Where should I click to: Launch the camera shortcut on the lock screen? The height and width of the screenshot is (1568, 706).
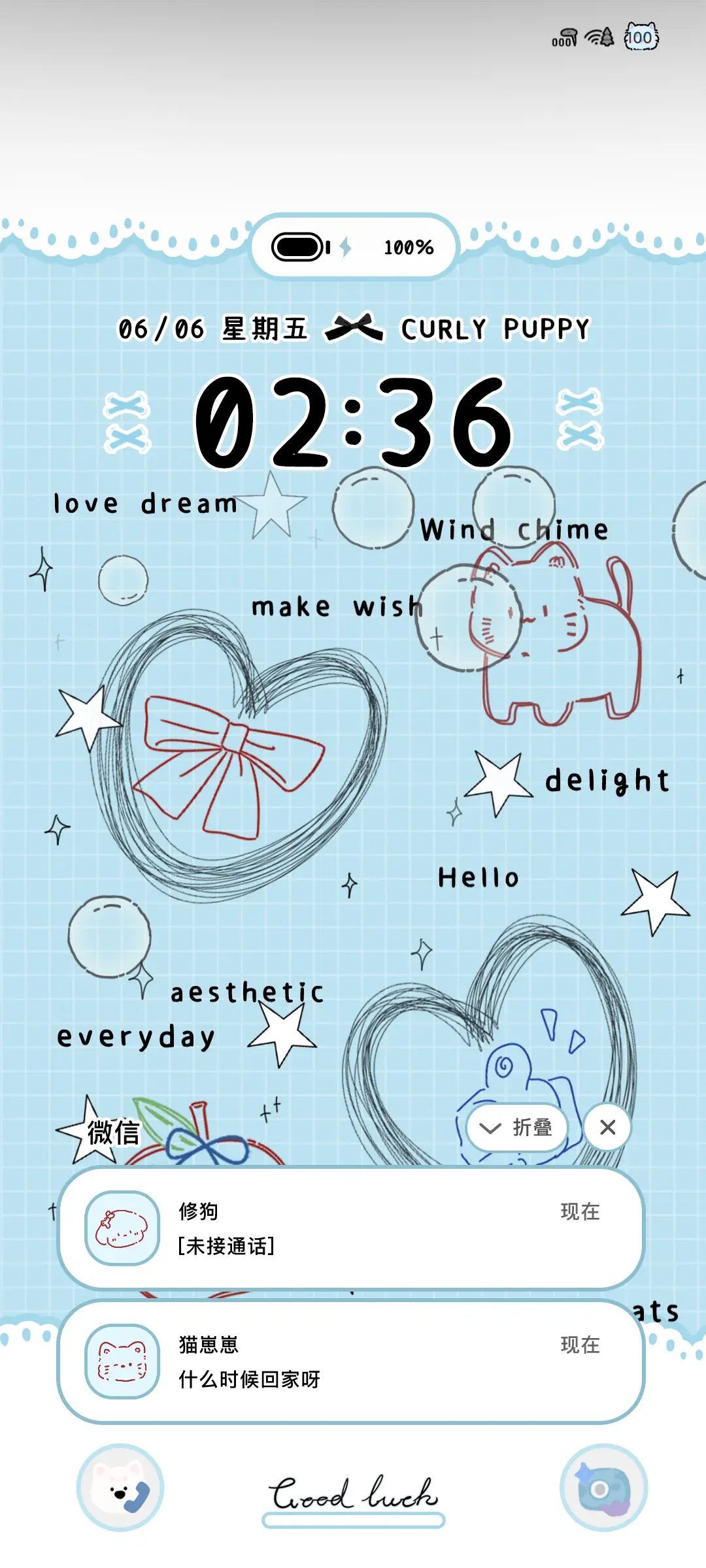(x=603, y=1488)
